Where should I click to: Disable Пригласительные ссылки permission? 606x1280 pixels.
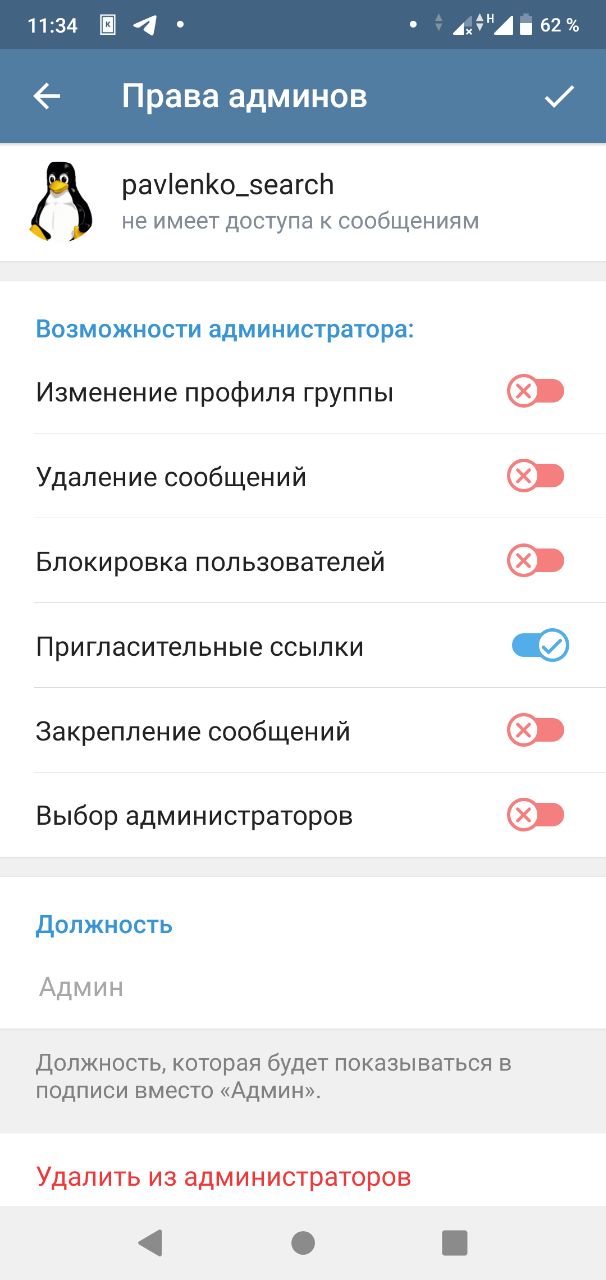pyautogui.click(x=540, y=646)
